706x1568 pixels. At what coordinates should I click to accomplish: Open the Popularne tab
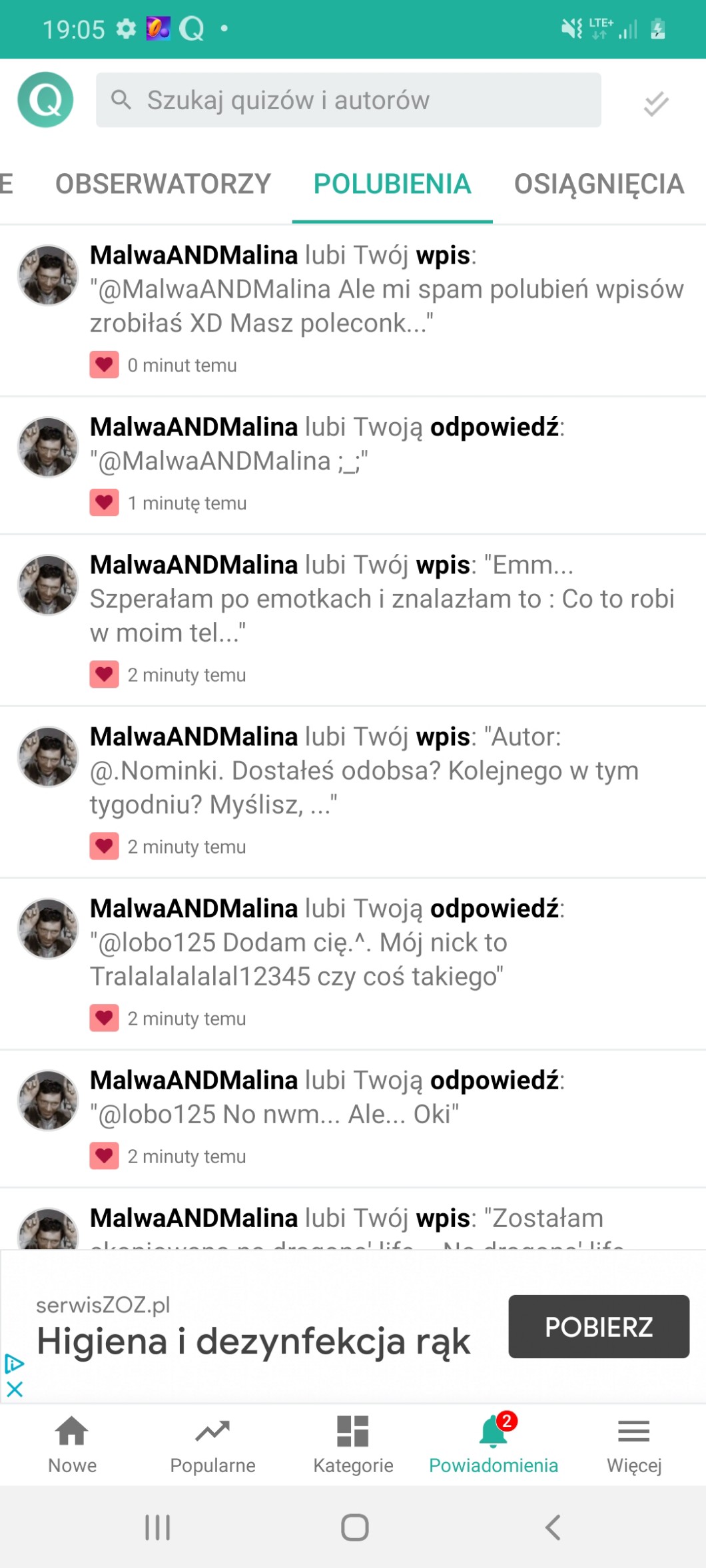coord(212,1443)
